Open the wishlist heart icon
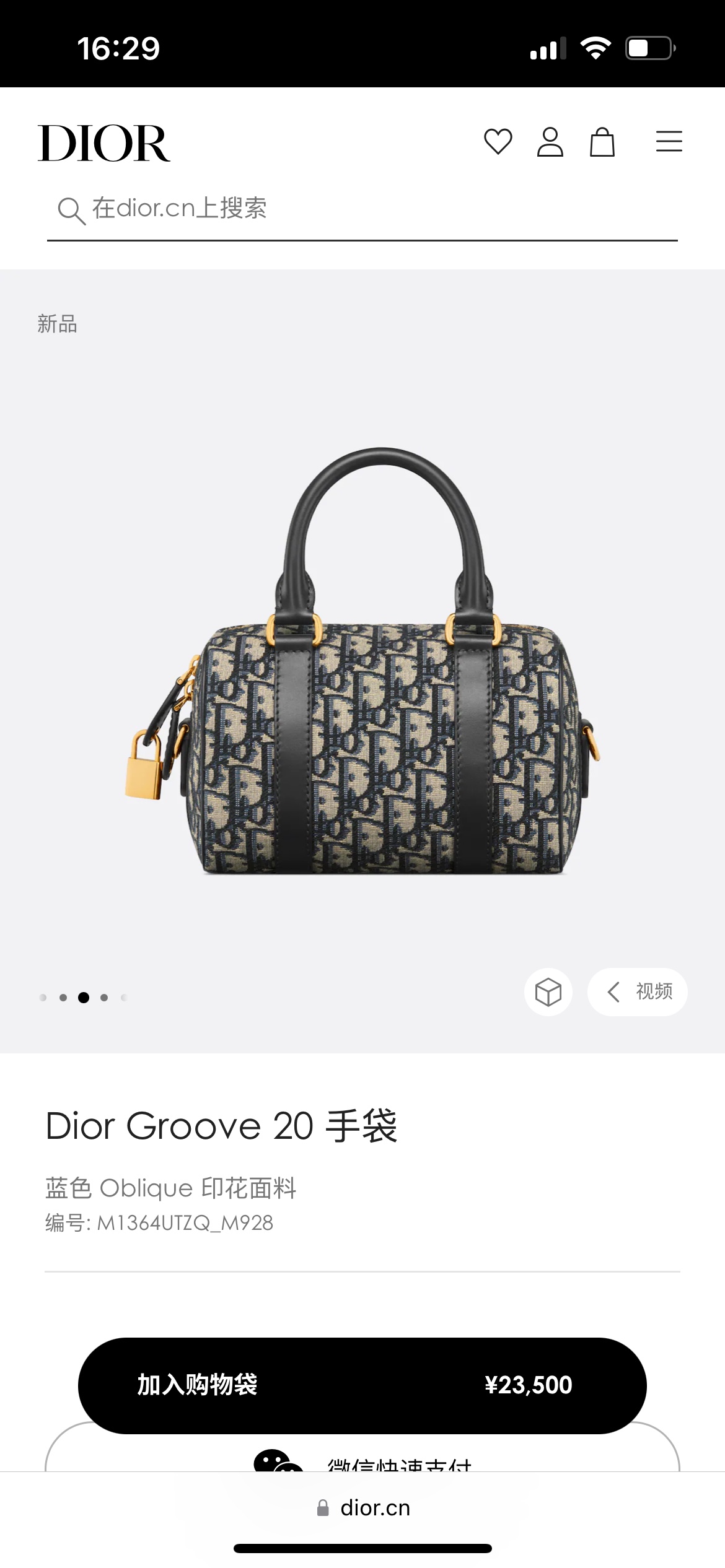 tap(498, 142)
